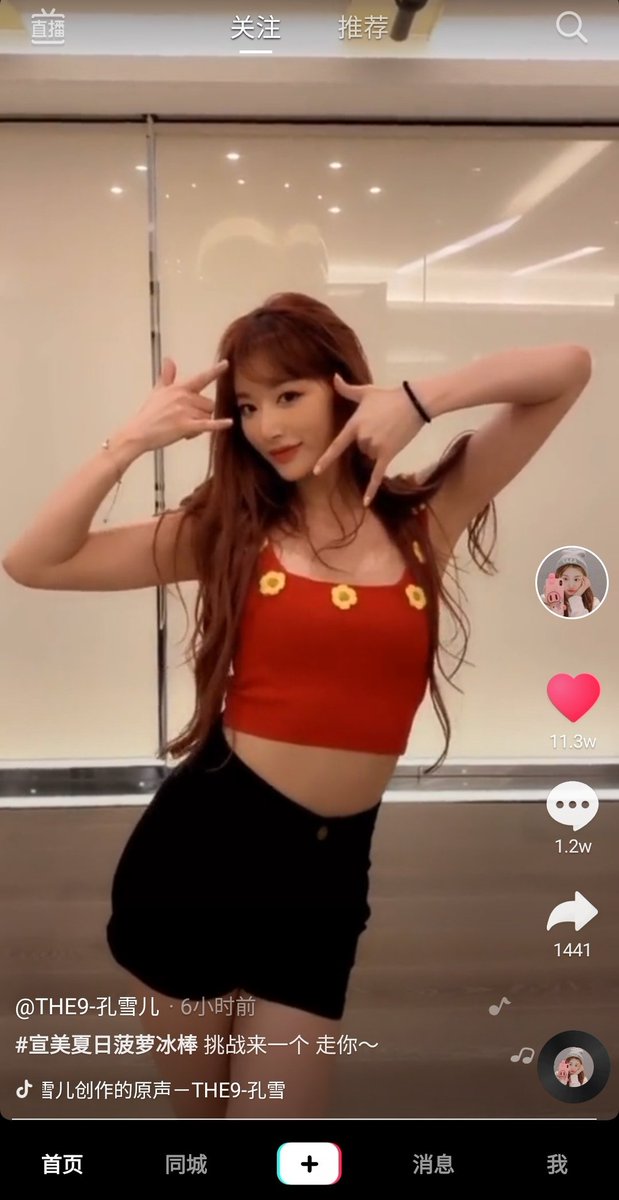Viewport: 619px width, 1200px height.
Task: Go to the 首页 tab
Action: tap(62, 1164)
